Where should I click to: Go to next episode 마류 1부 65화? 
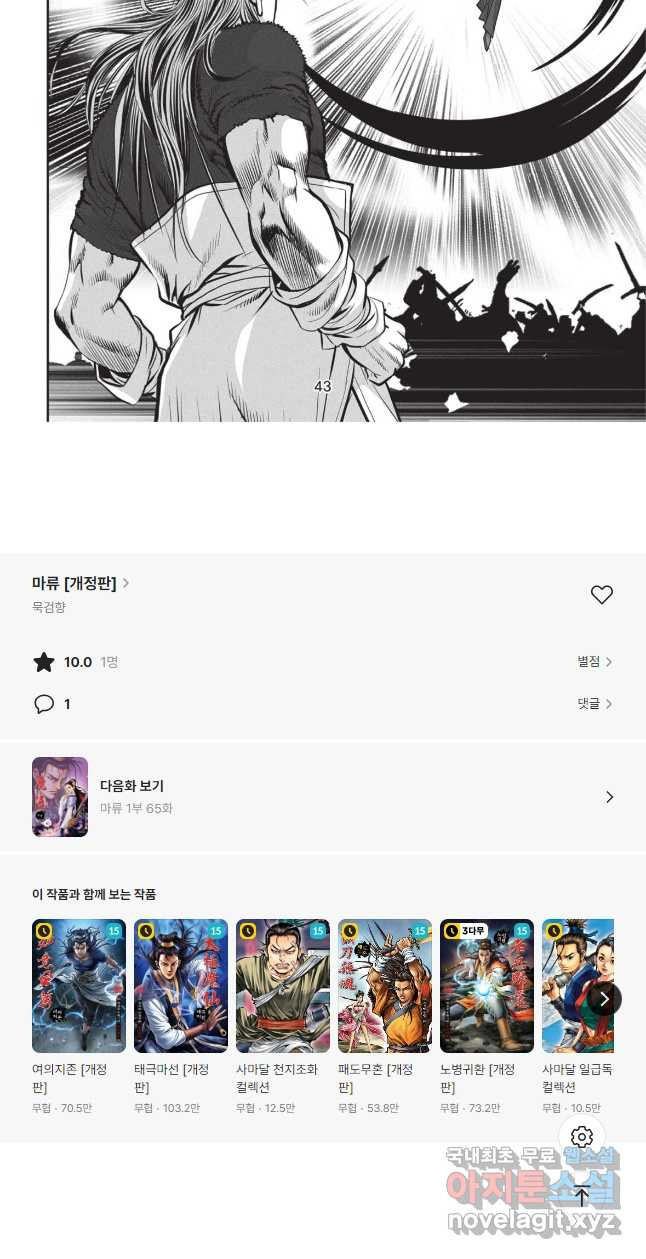pos(323,797)
